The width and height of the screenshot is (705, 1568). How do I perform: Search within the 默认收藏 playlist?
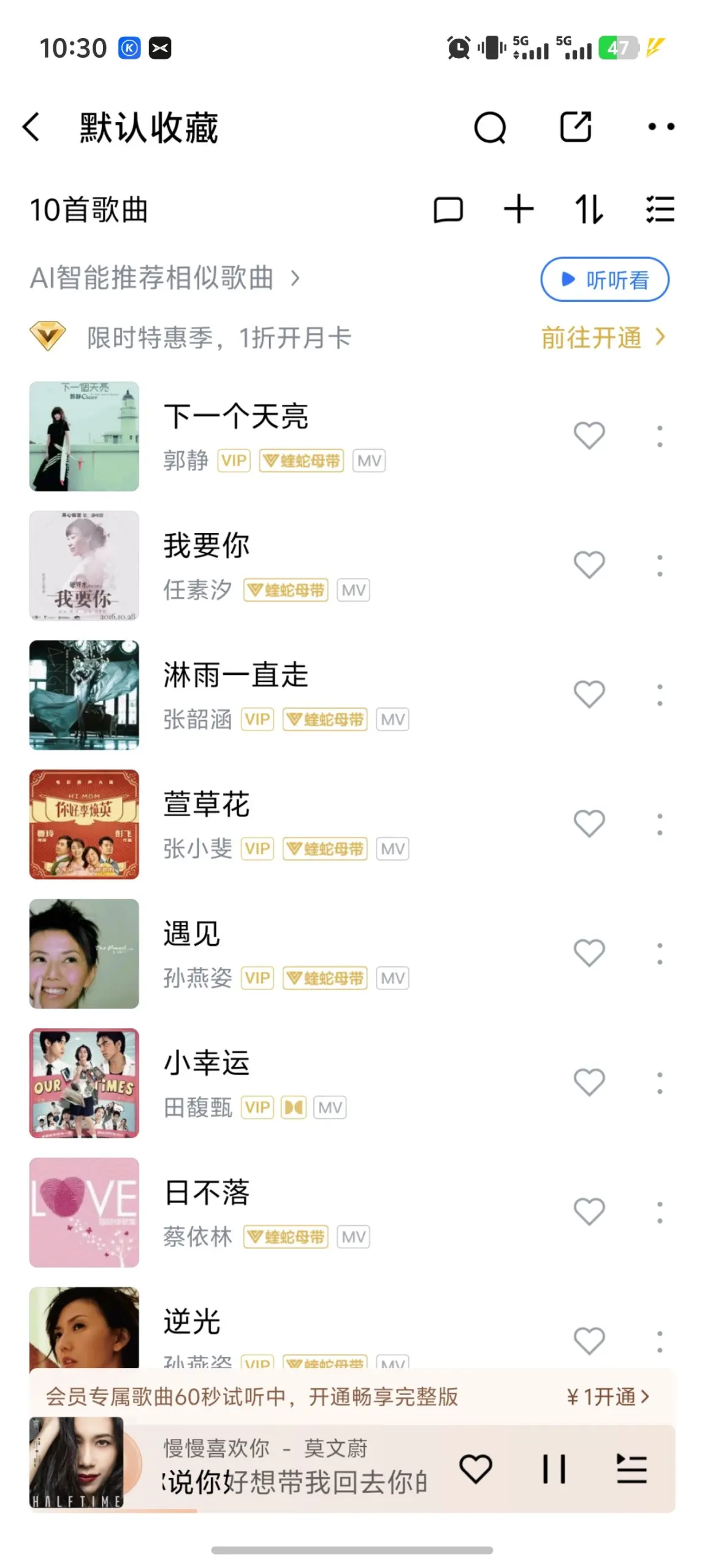tap(490, 128)
